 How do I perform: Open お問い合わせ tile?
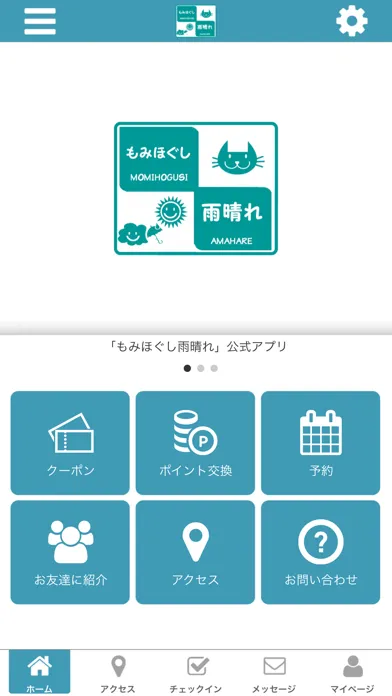coord(321,552)
